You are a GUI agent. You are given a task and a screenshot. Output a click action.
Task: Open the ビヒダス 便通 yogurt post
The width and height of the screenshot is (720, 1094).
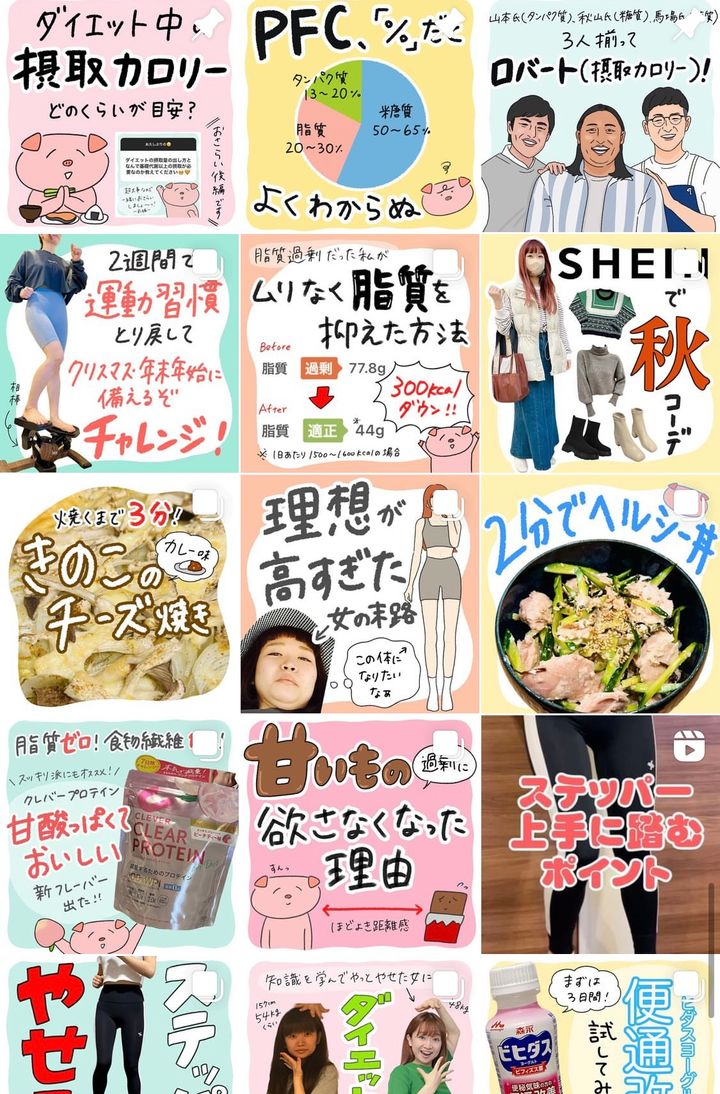pyautogui.click(x=600, y=1028)
